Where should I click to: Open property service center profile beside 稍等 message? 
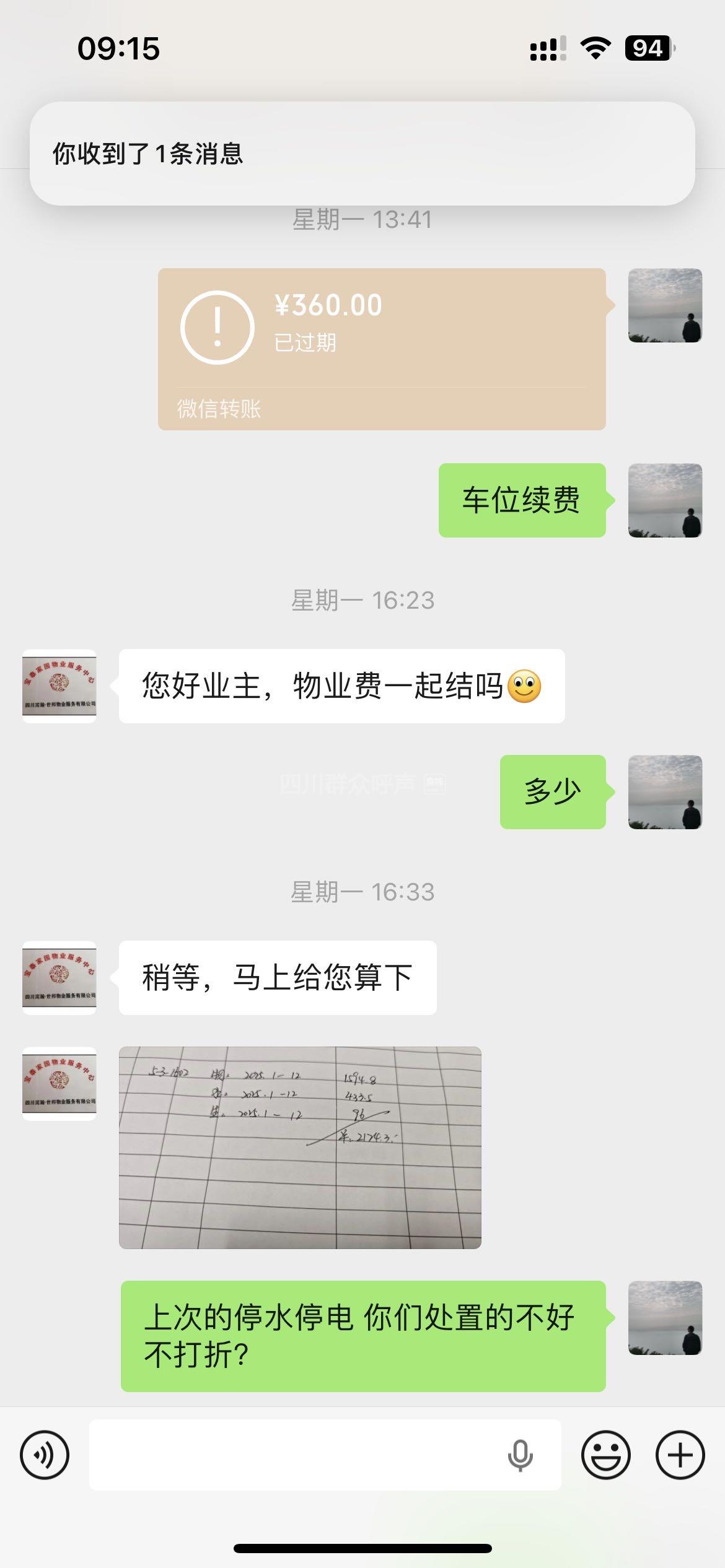[59, 977]
